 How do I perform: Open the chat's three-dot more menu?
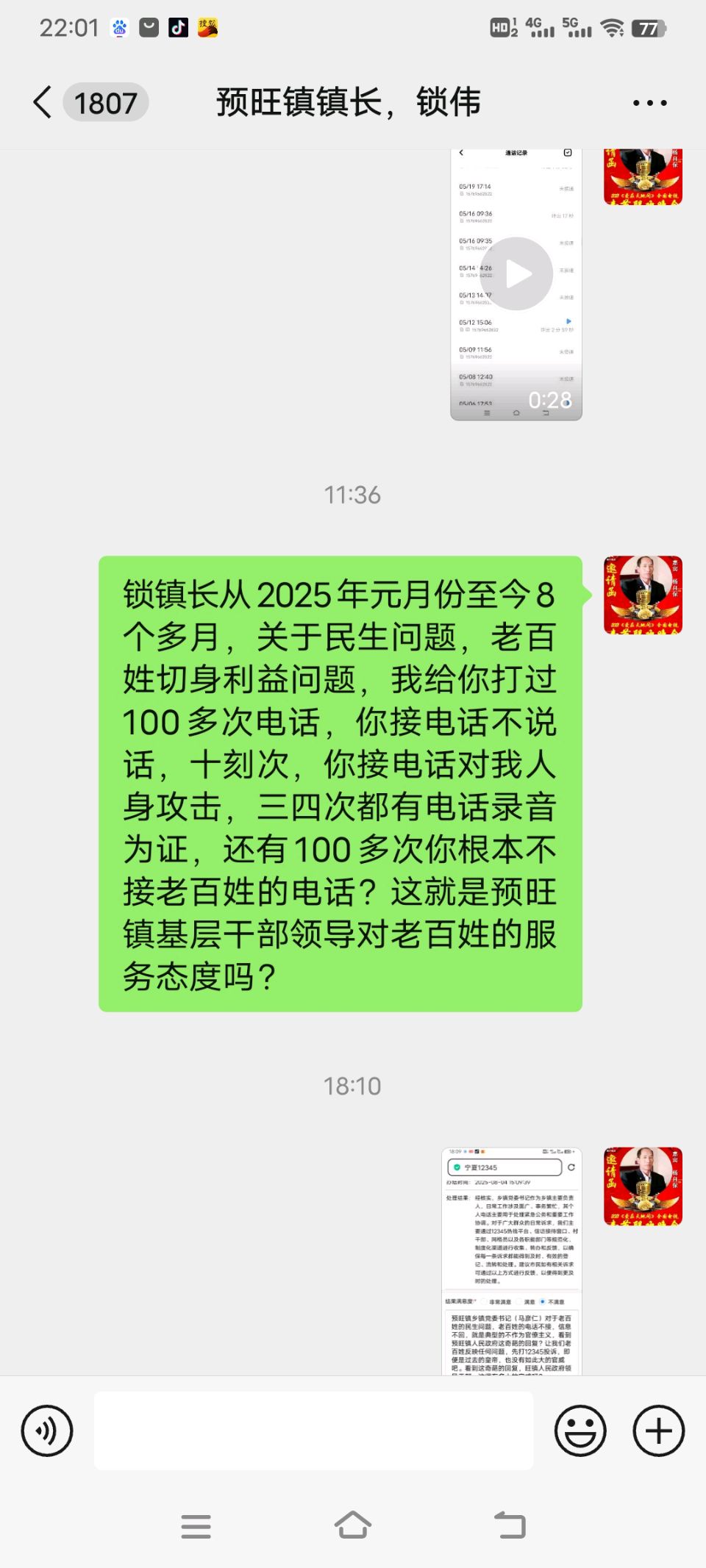[x=649, y=103]
